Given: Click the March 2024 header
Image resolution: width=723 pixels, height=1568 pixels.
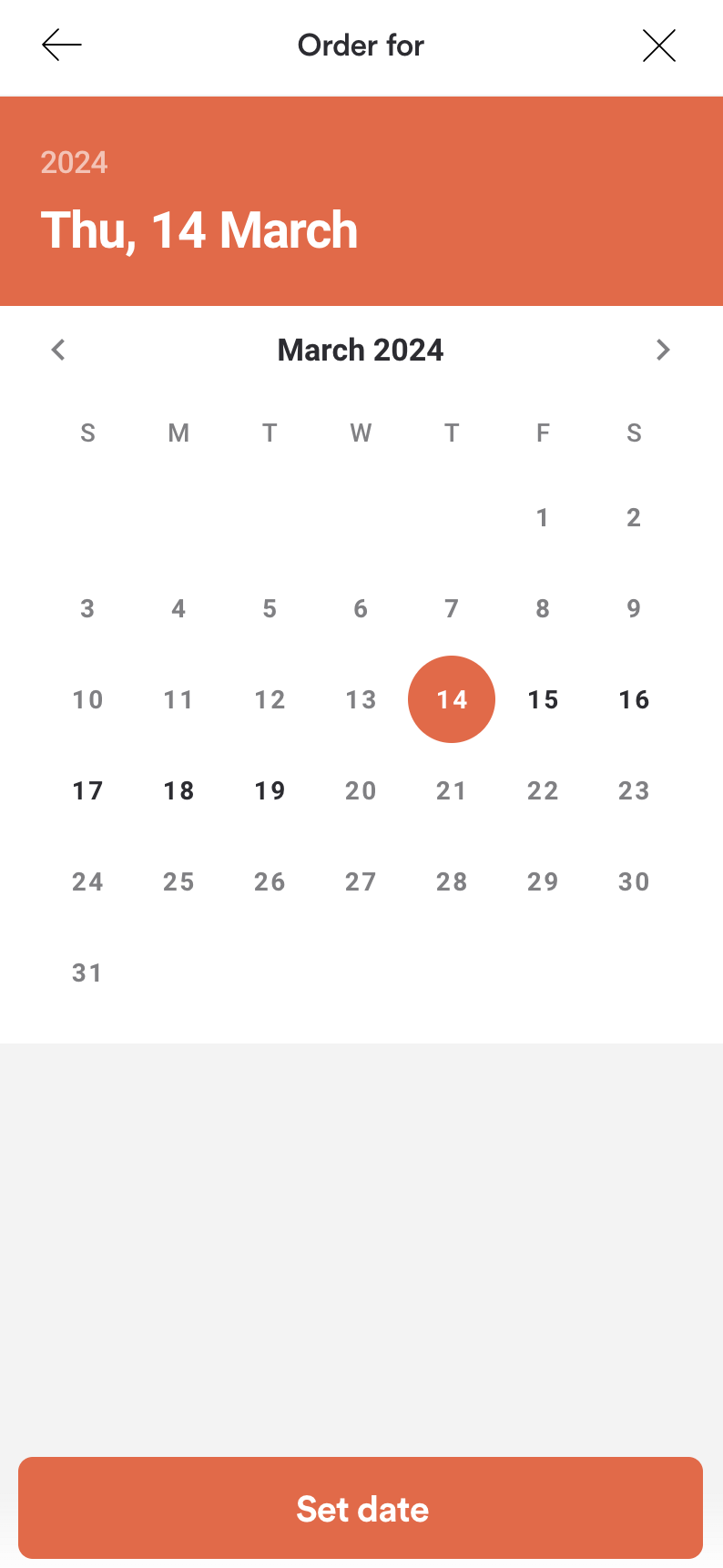Looking at the screenshot, I should 361,350.
